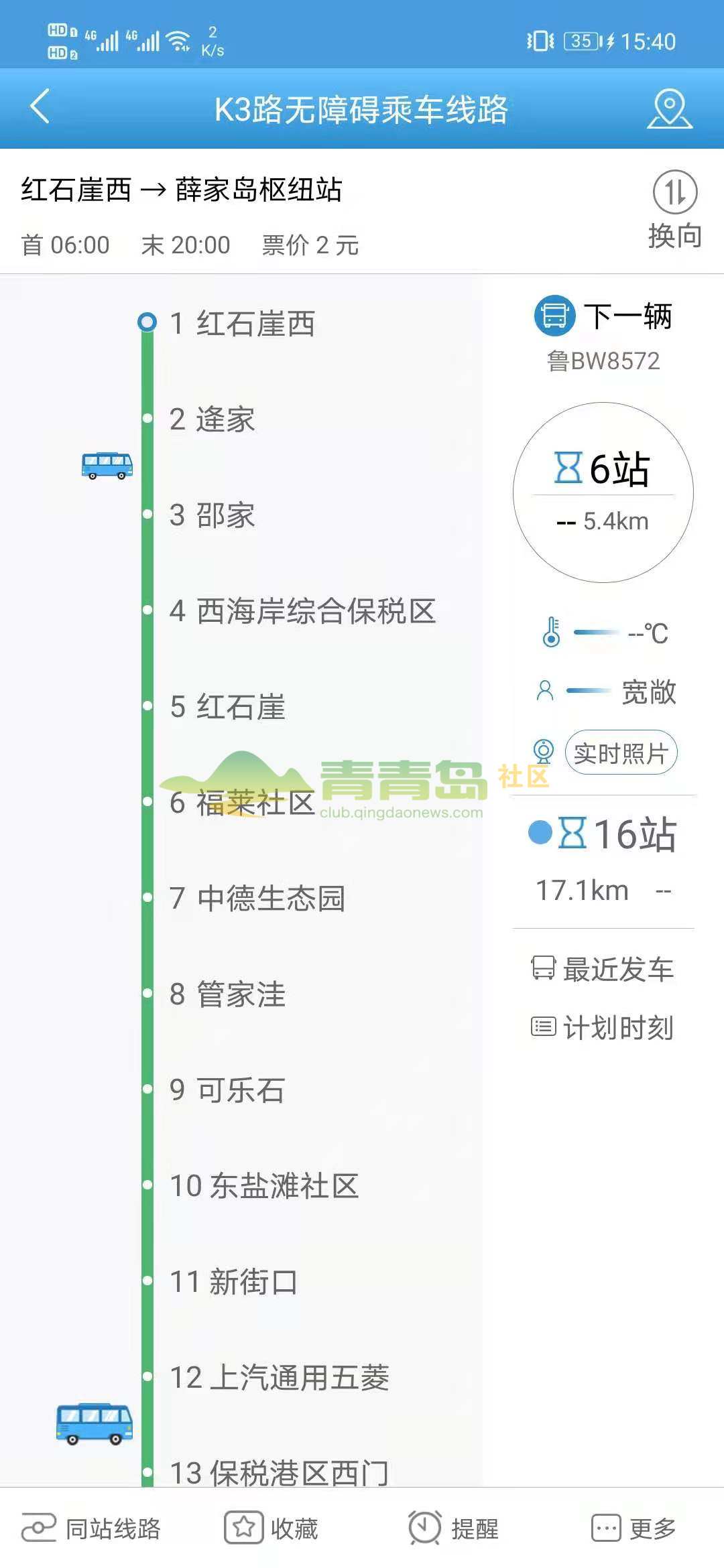This screenshot has width=724, height=1568.
Task: Select stop 5 红石崖
Action: click(227, 707)
